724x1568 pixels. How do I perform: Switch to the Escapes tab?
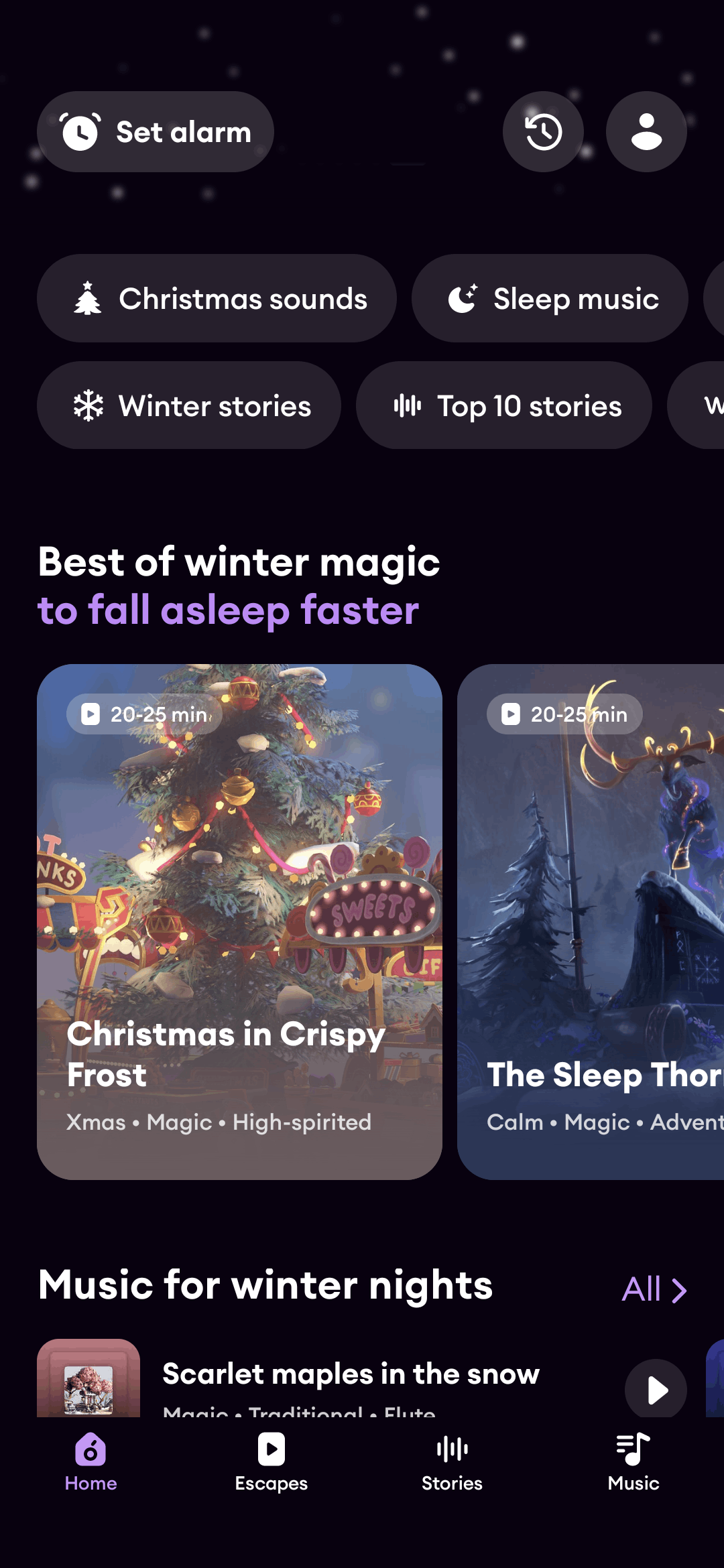click(271, 1462)
